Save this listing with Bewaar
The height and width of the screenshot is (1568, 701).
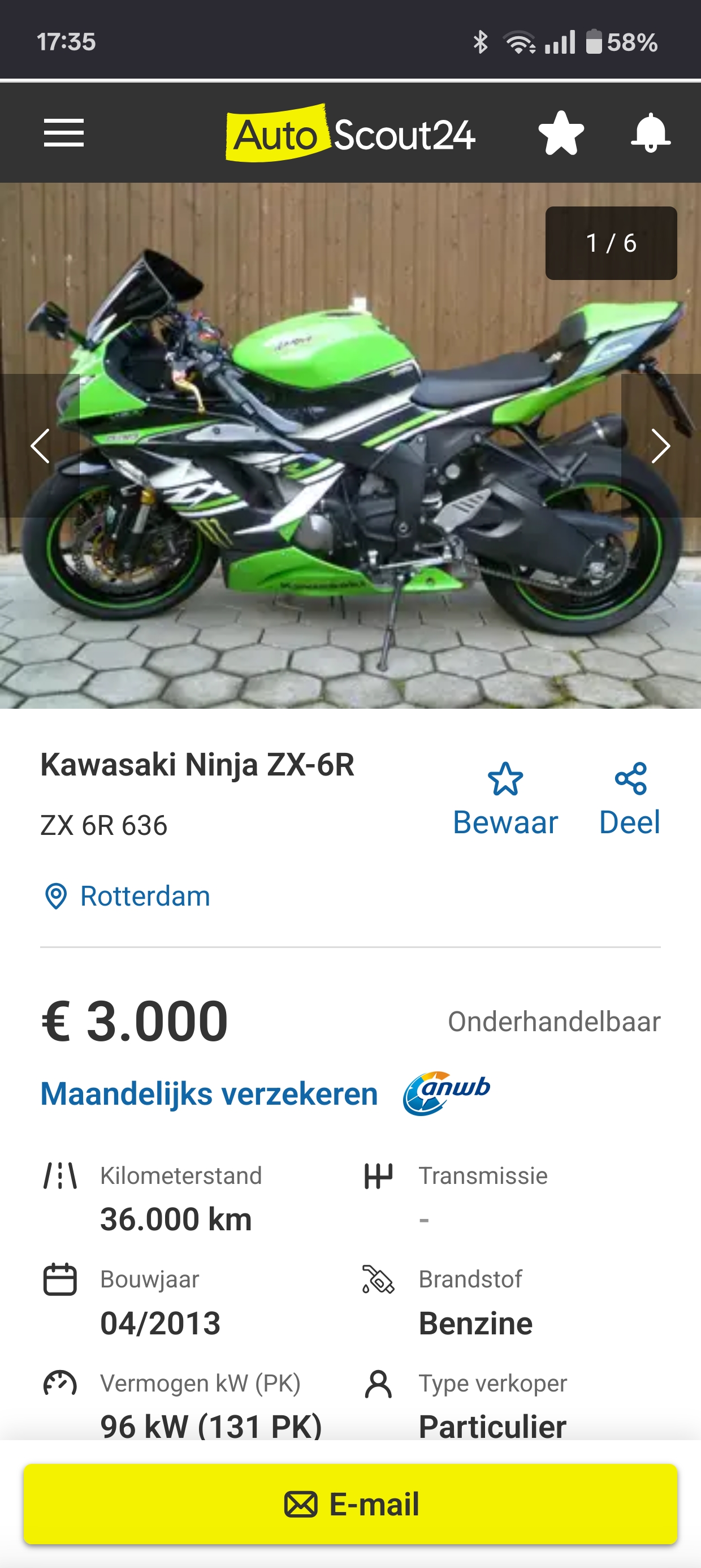[x=505, y=800]
